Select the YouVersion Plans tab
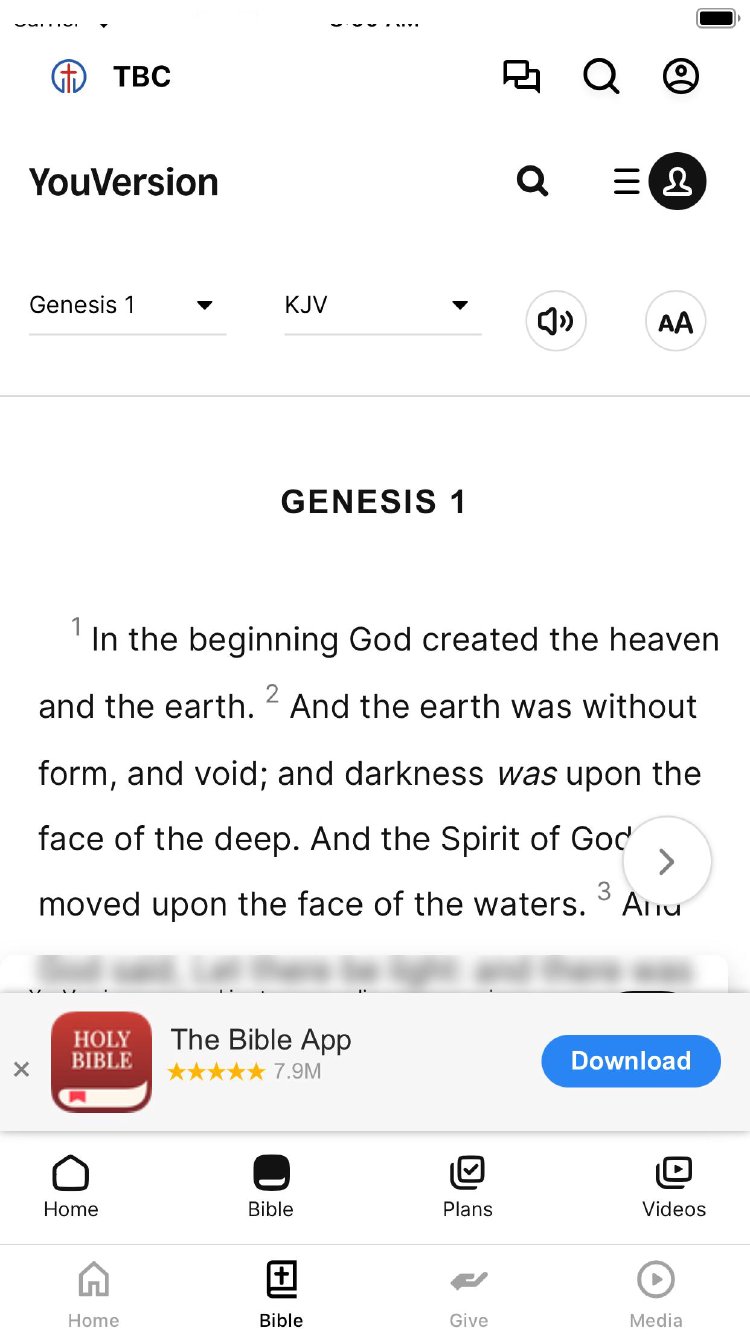Screen dimensions: 750x1334 tap(468, 1187)
